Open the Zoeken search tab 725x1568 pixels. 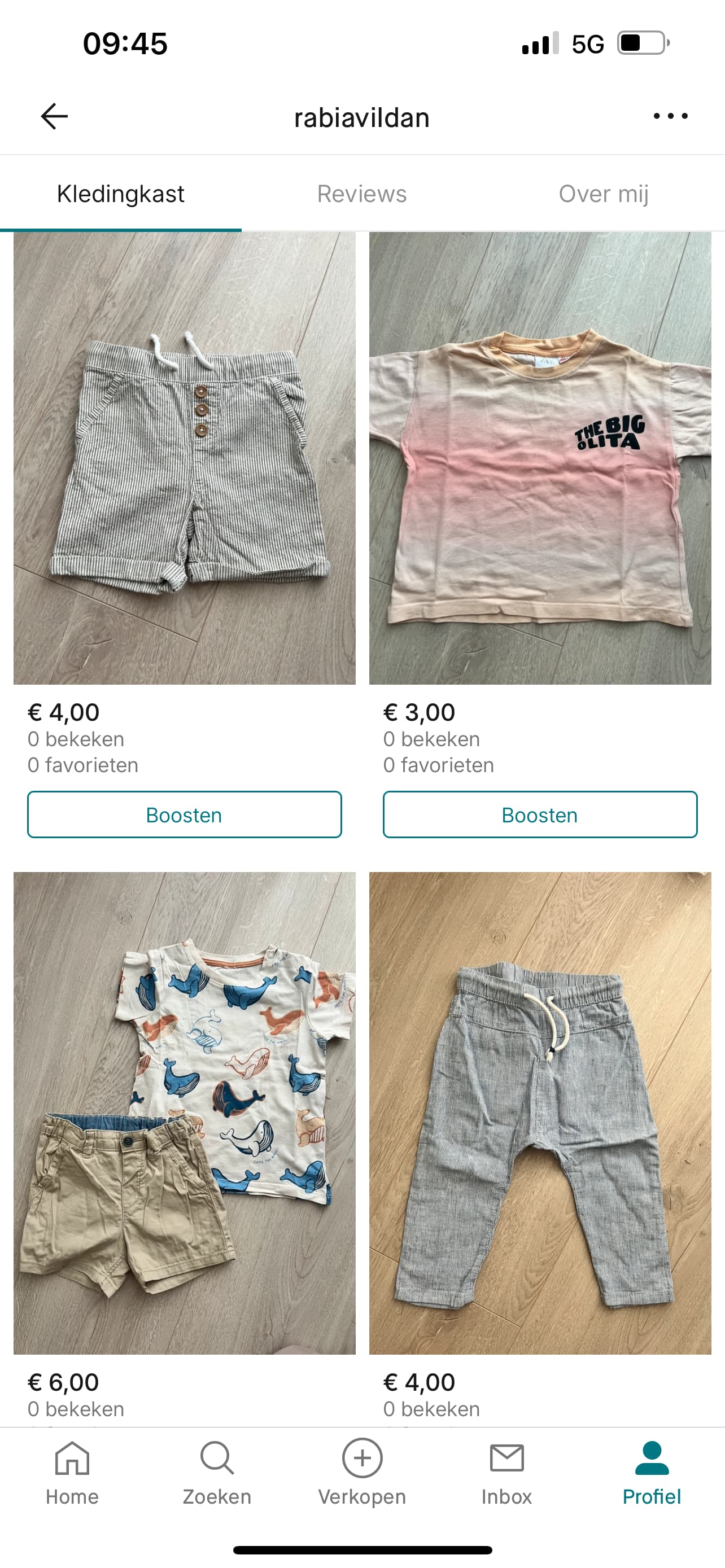pos(217,1473)
